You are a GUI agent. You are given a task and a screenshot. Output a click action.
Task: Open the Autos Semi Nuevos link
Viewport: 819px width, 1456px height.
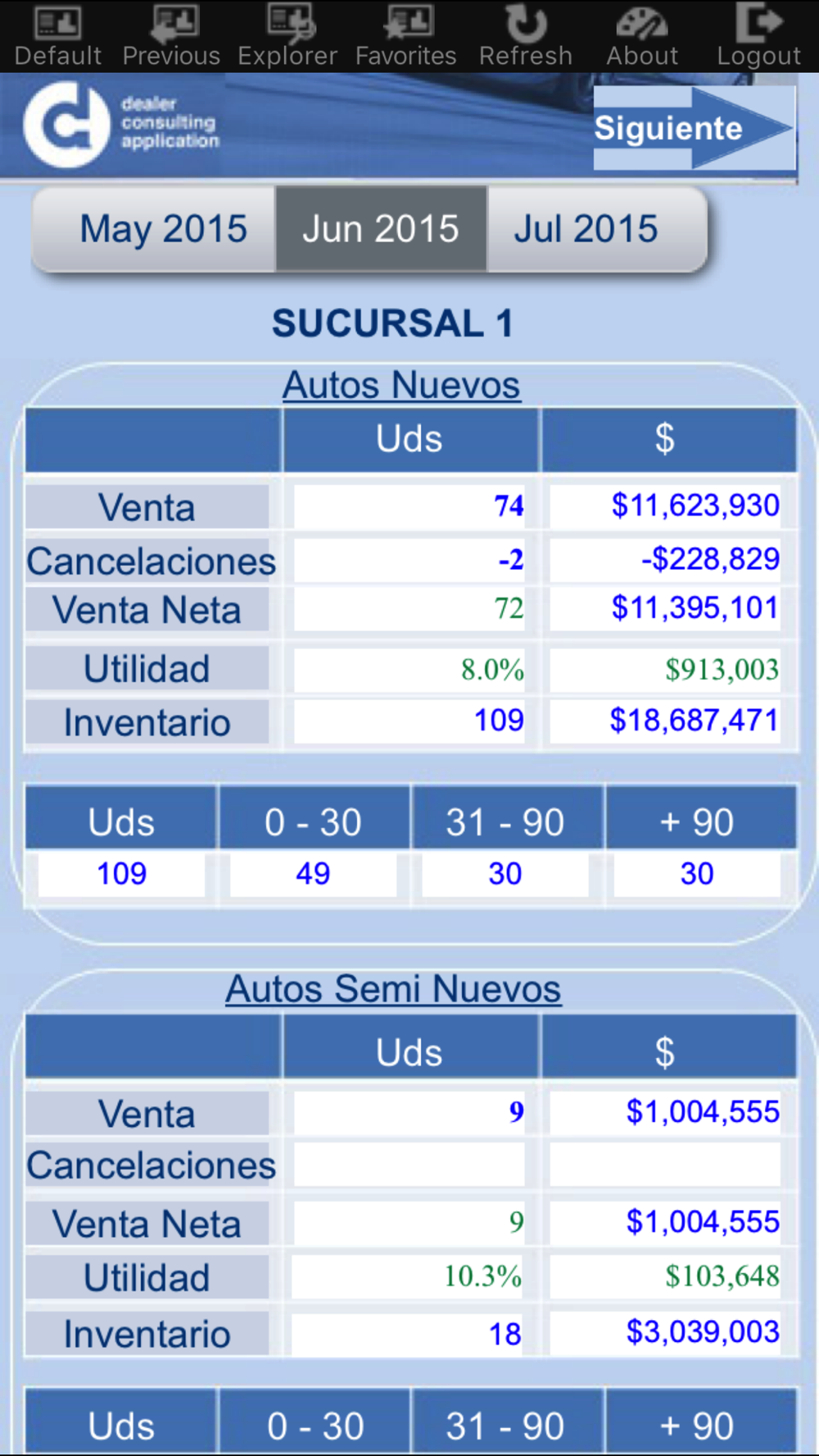(x=393, y=989)
